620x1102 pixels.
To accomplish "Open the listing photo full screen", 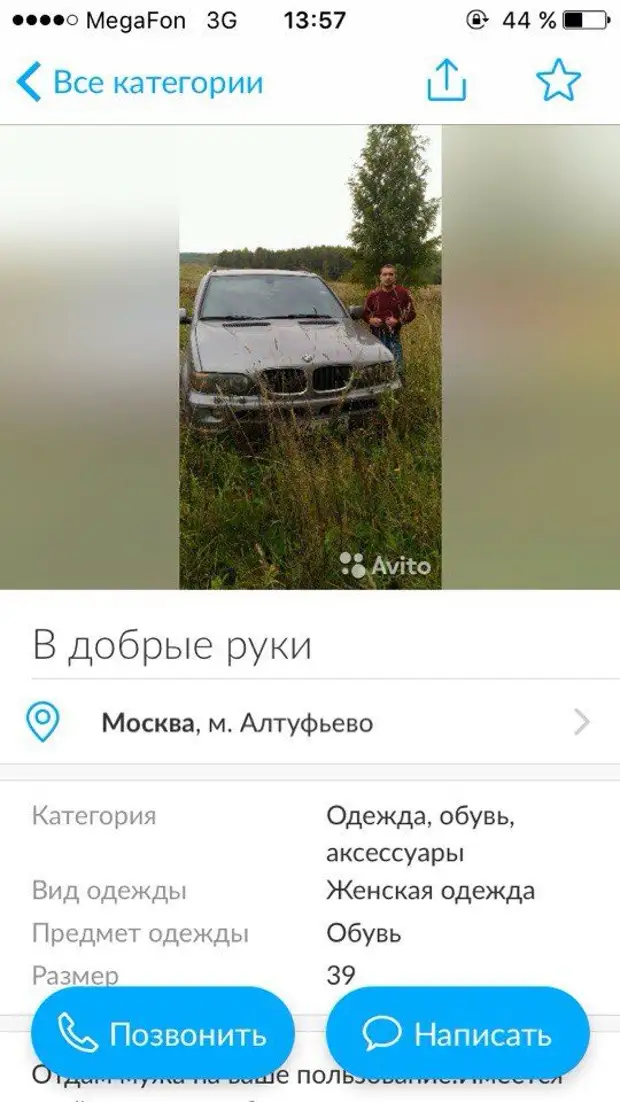I will pyautogui.click(x=310, y=357).
